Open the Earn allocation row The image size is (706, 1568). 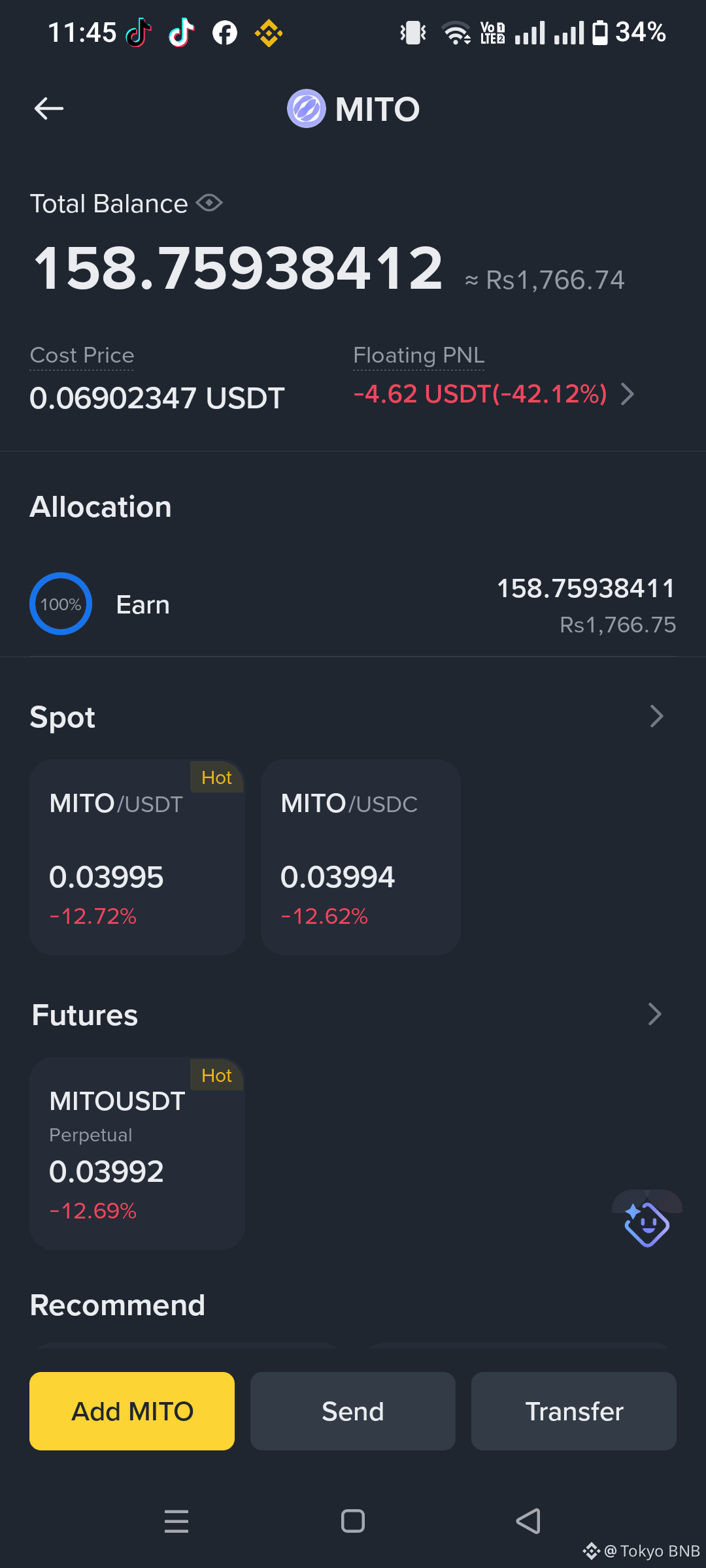tap(353, 605)
